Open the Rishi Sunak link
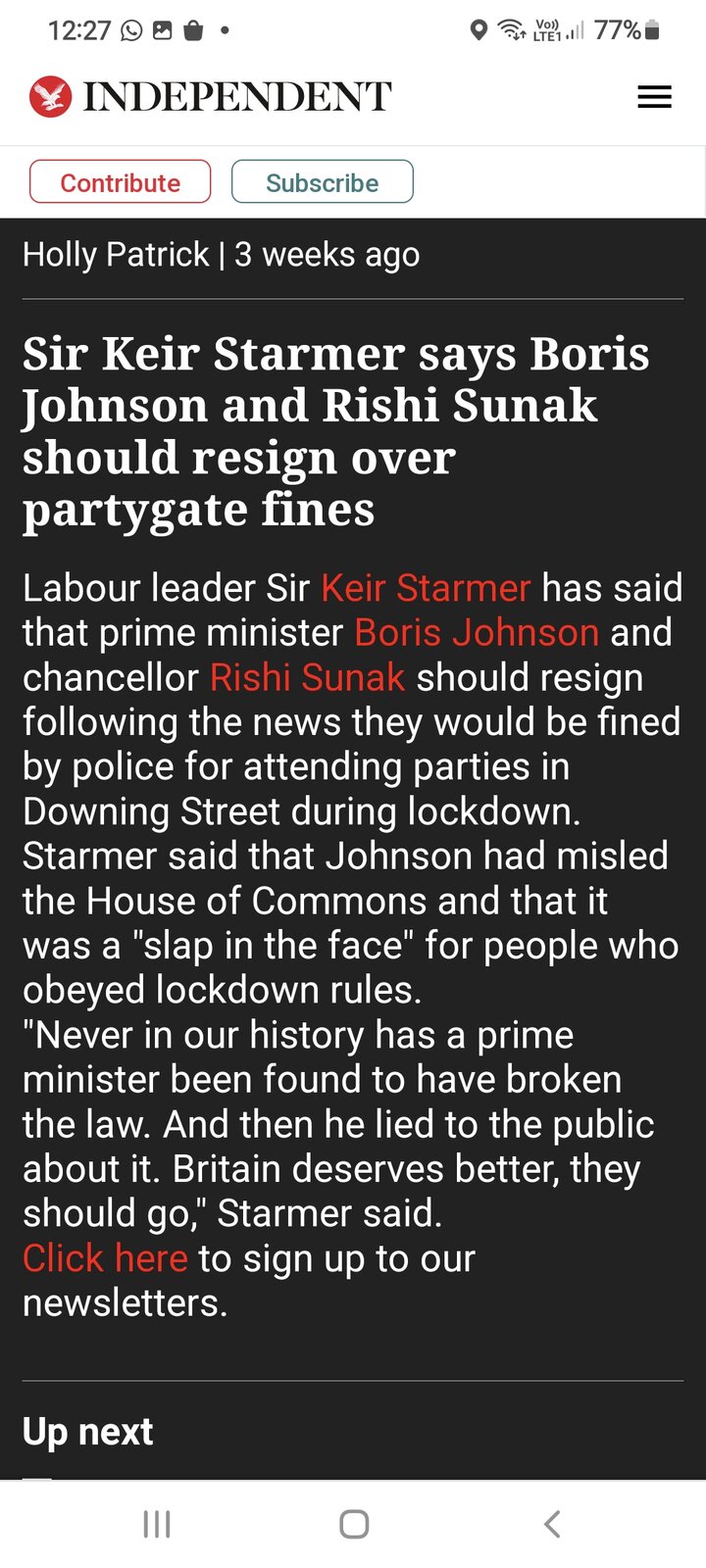The width and height of the screenshot is (706, 1568). tap(307, 678)
